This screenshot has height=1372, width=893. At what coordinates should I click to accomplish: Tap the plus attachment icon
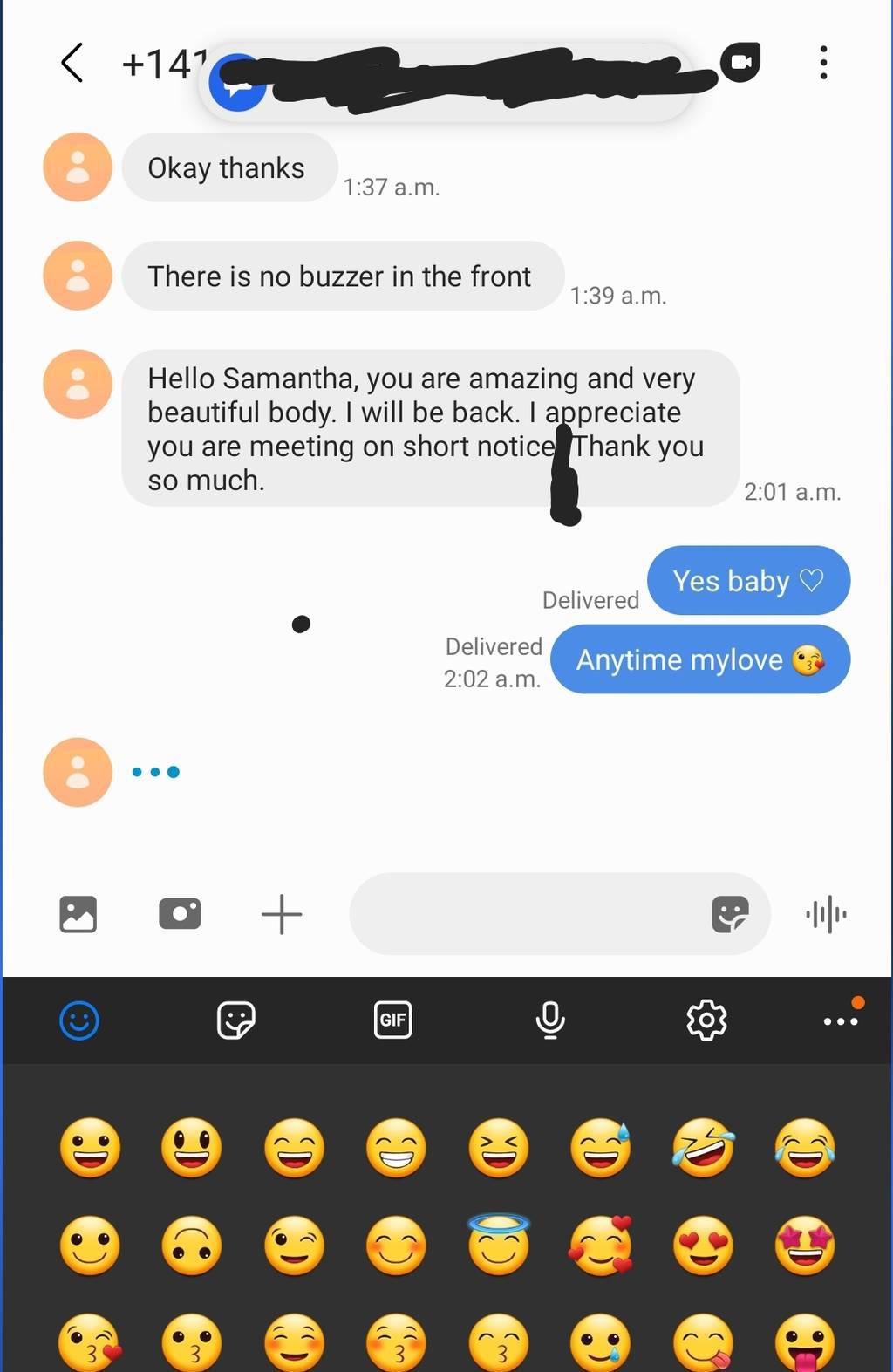(282, 914)
